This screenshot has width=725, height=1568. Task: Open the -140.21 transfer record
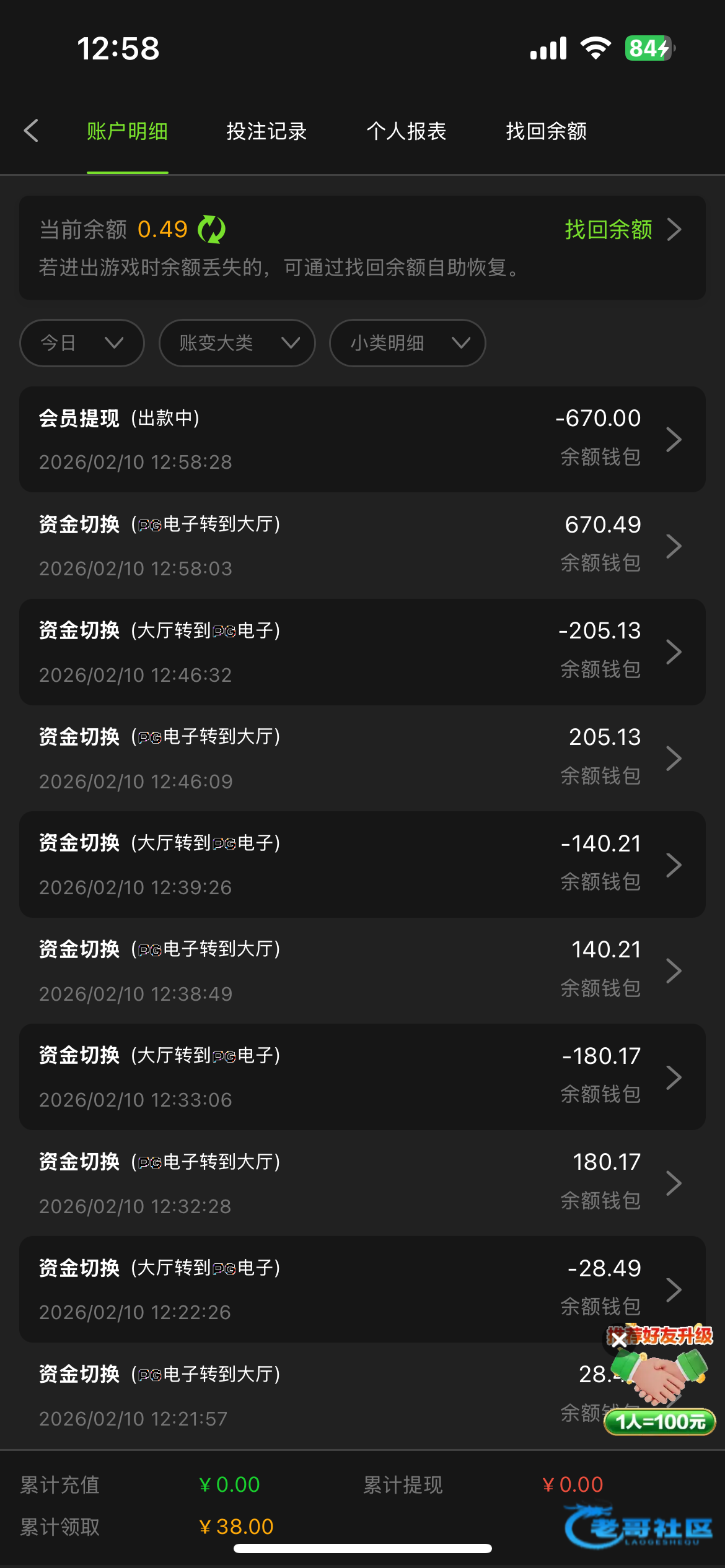362,865
